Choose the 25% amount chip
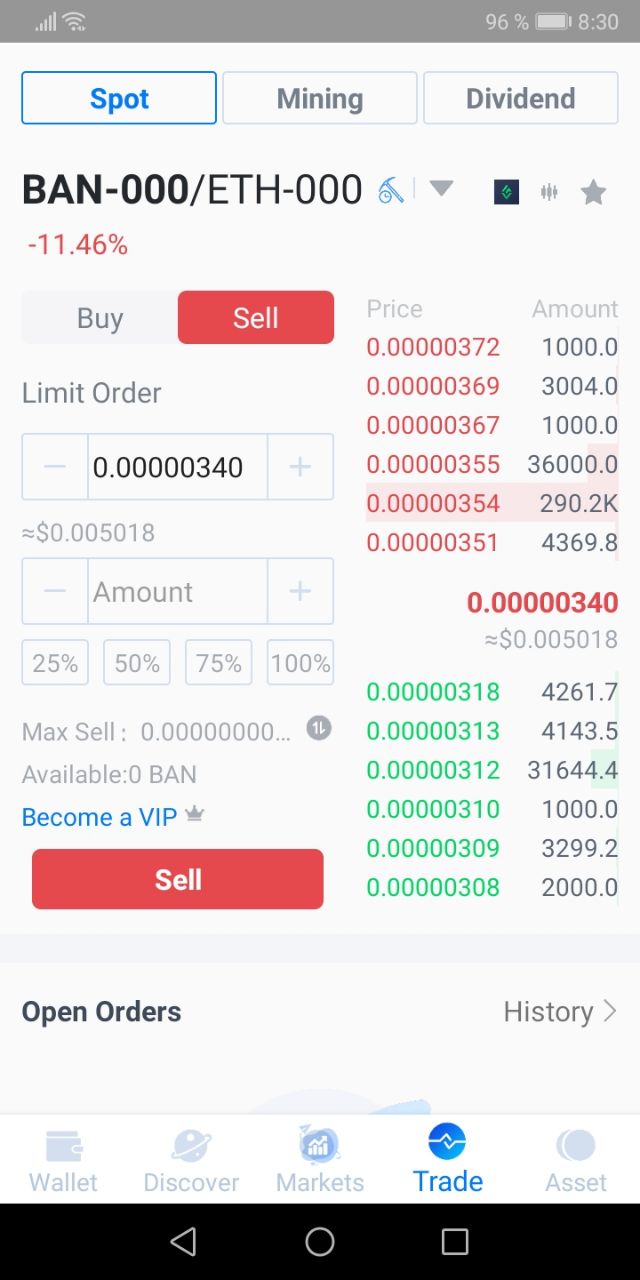The width and height of the screenshot is (640, 1280). [x=55, y=663]
